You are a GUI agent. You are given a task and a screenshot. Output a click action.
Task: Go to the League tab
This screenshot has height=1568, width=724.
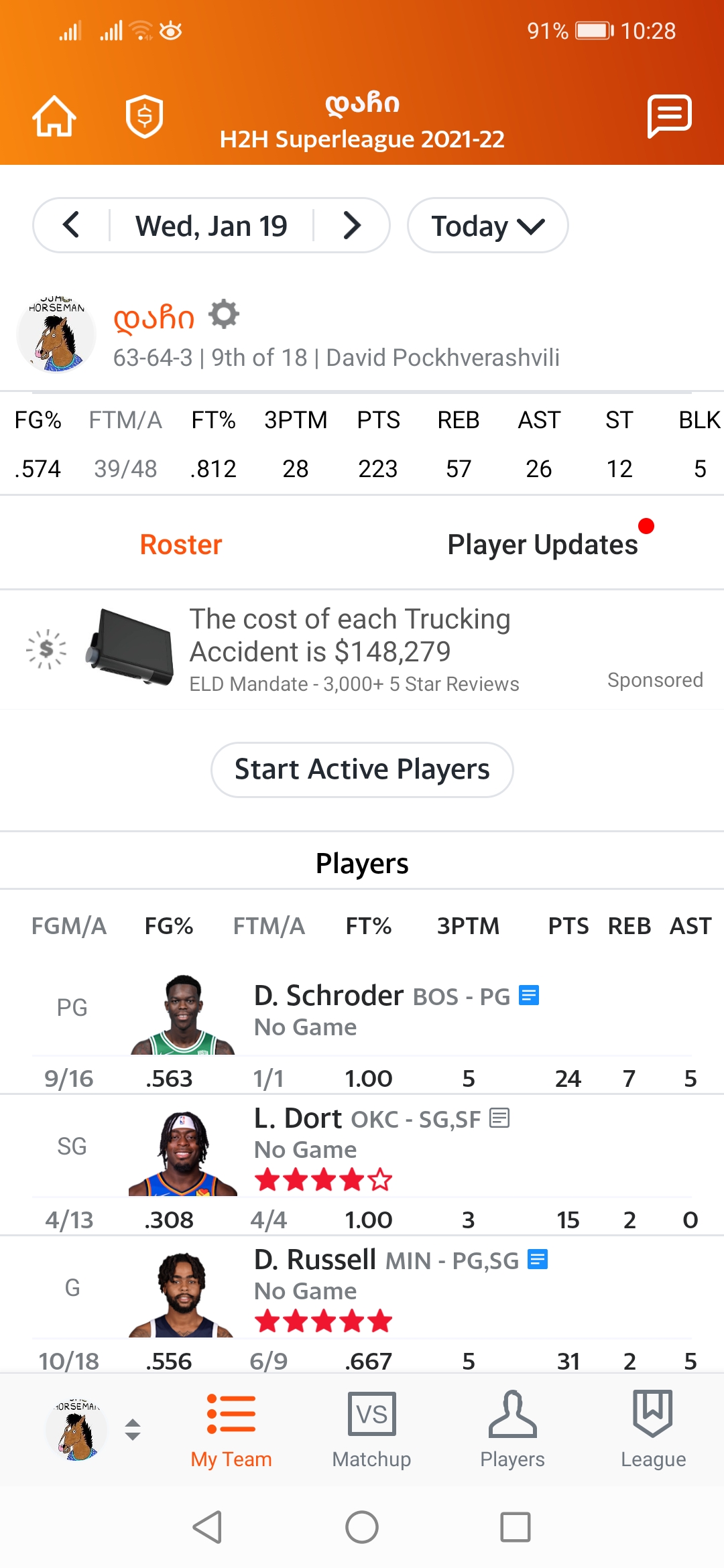653,1430
